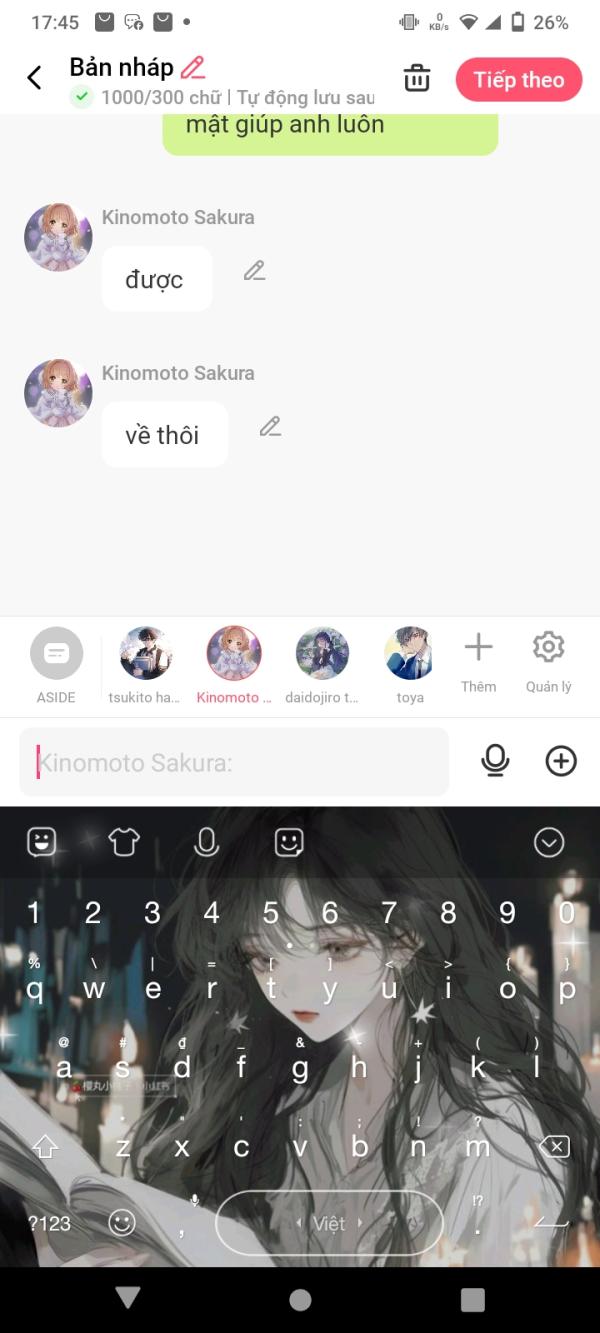Tap the microphone icon beside the message field
600x1333 pixels.
[495, 761]
